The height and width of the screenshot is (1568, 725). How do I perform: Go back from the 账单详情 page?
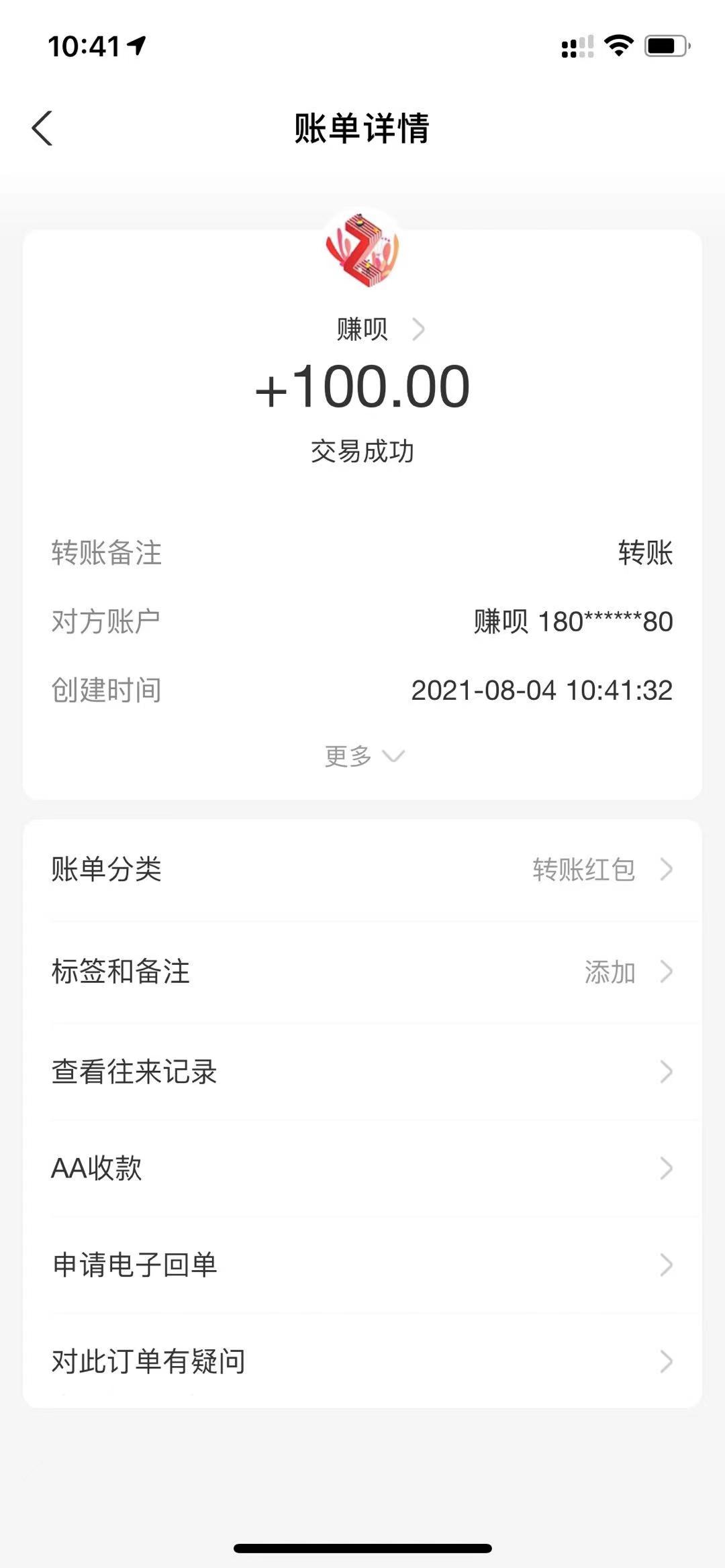42,128
